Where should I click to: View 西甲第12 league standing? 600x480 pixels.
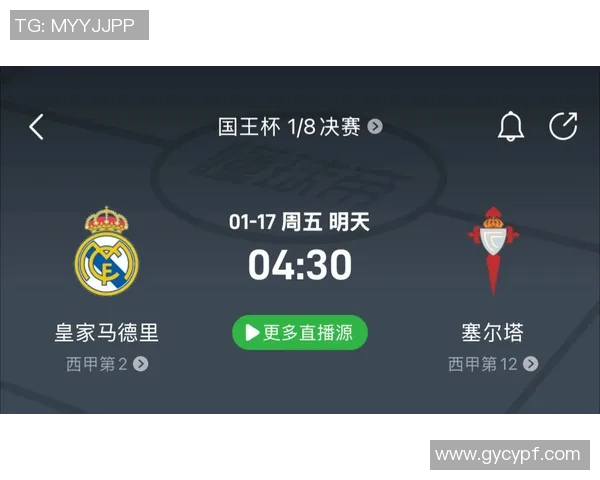click(x=492, y=364)
